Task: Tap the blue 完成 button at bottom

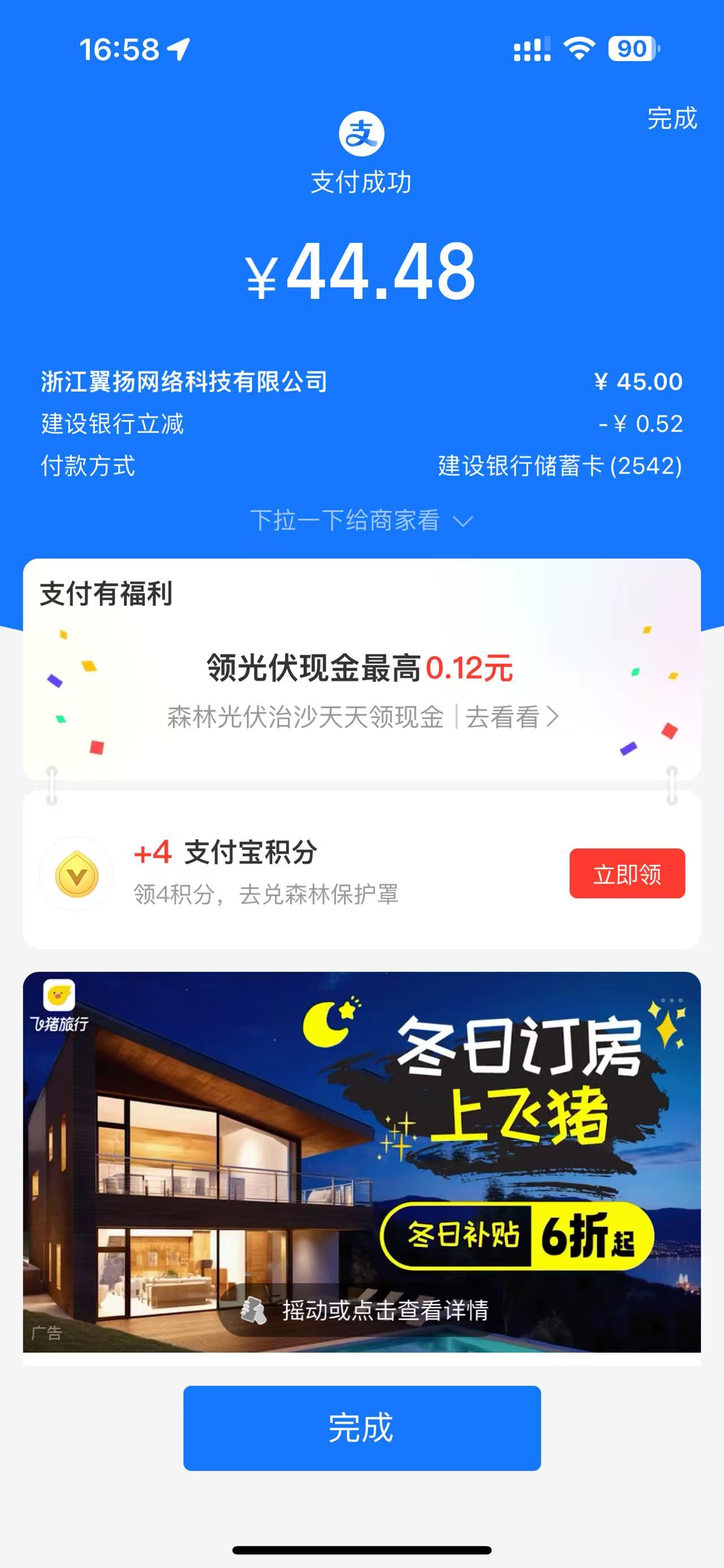Action: coord(361,1427)
